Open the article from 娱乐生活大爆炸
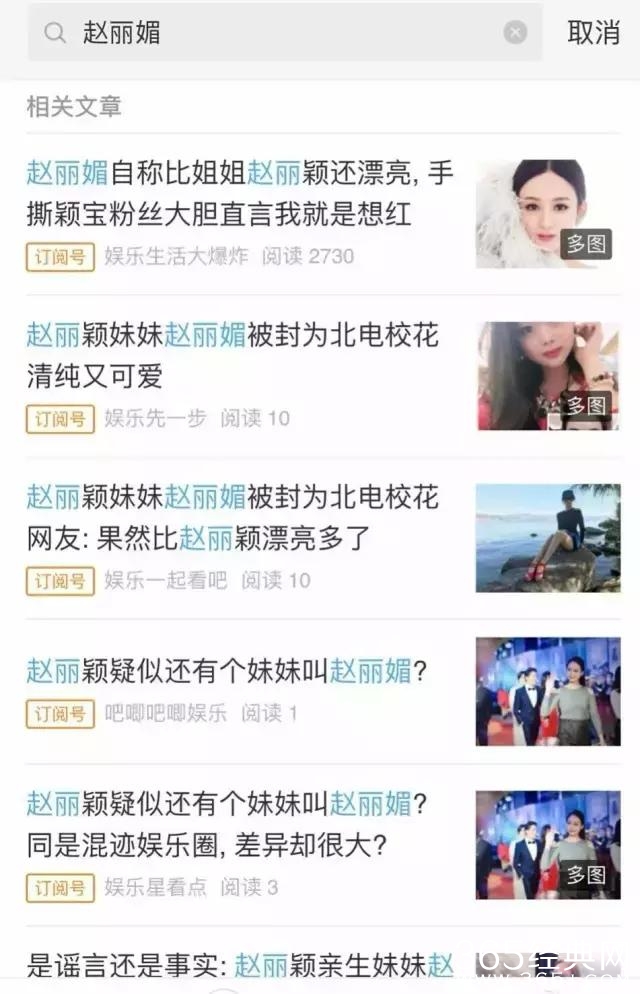This screenshot has width=640, height=994. [240, 193]
